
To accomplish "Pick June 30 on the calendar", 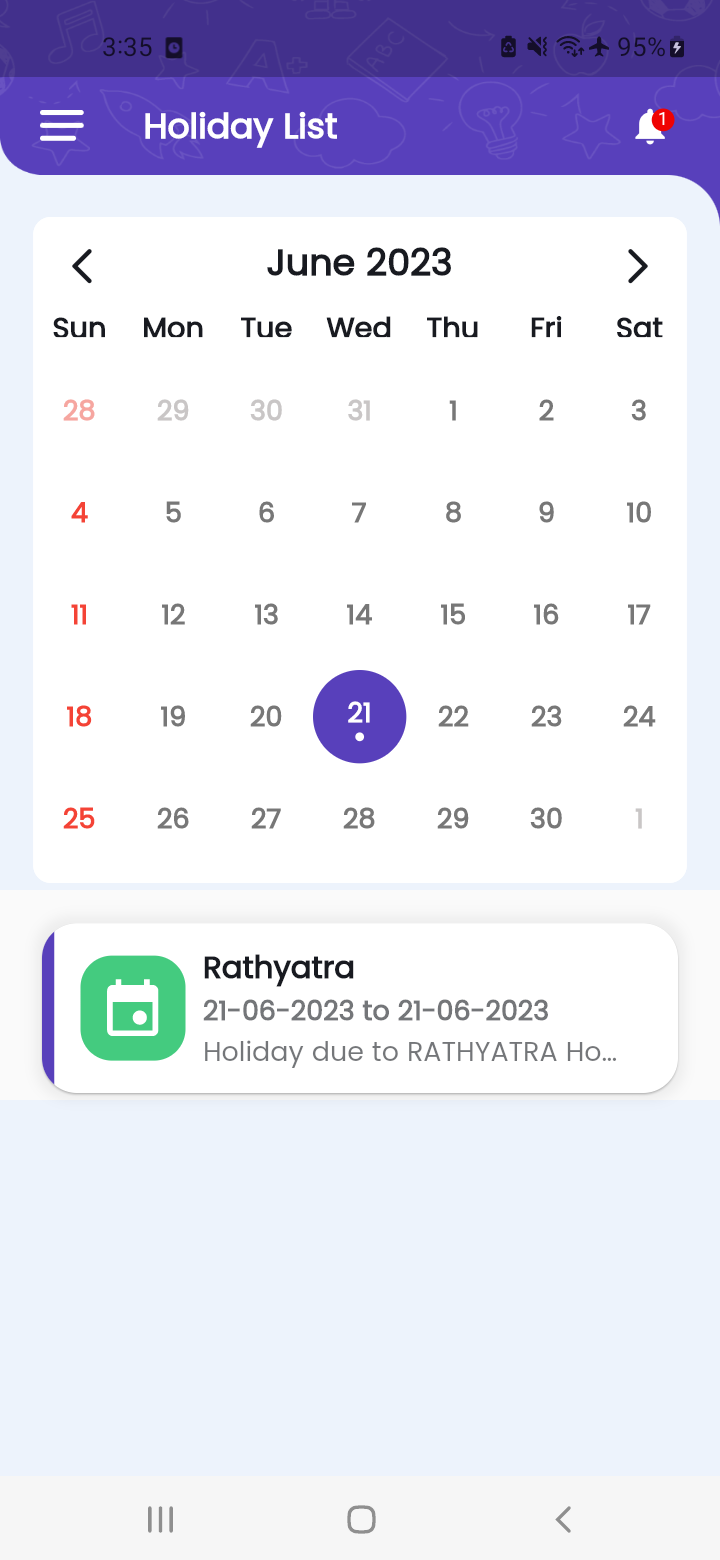I will [546, 818].
